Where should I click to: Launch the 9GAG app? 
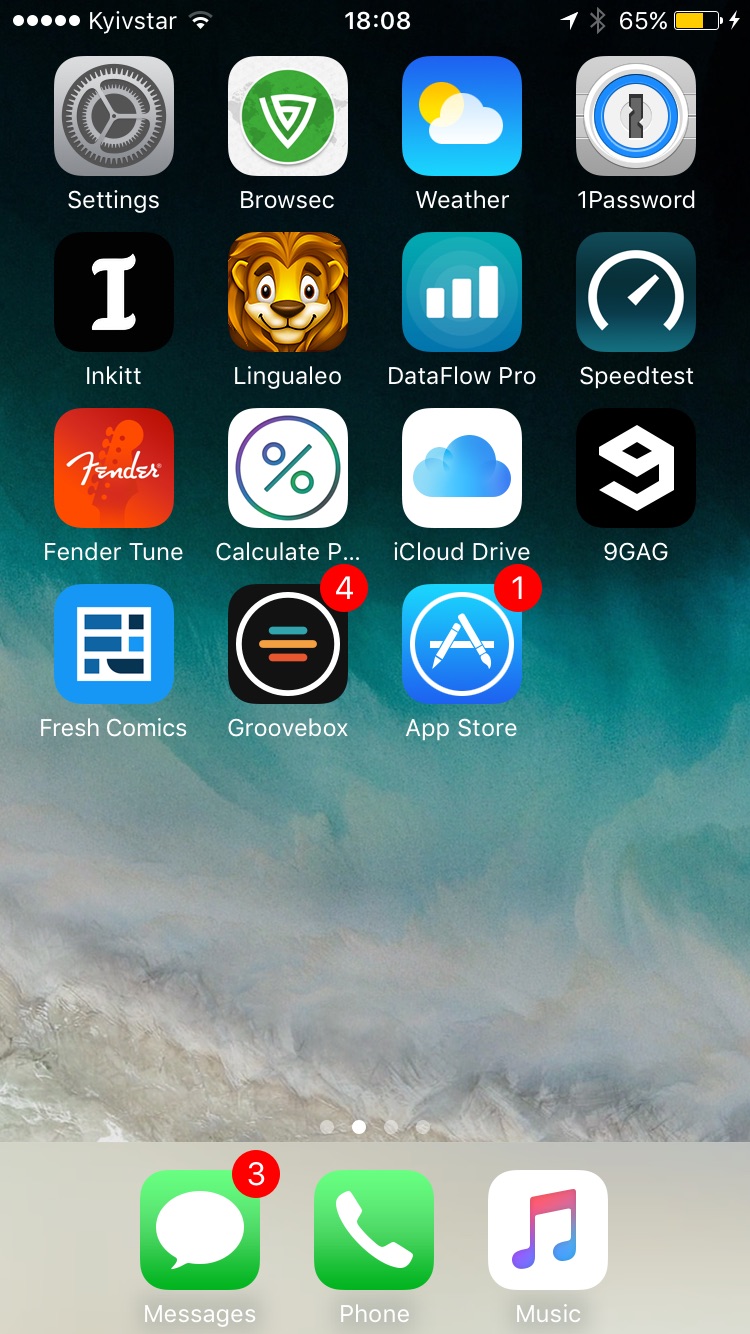tap(636, 468)
